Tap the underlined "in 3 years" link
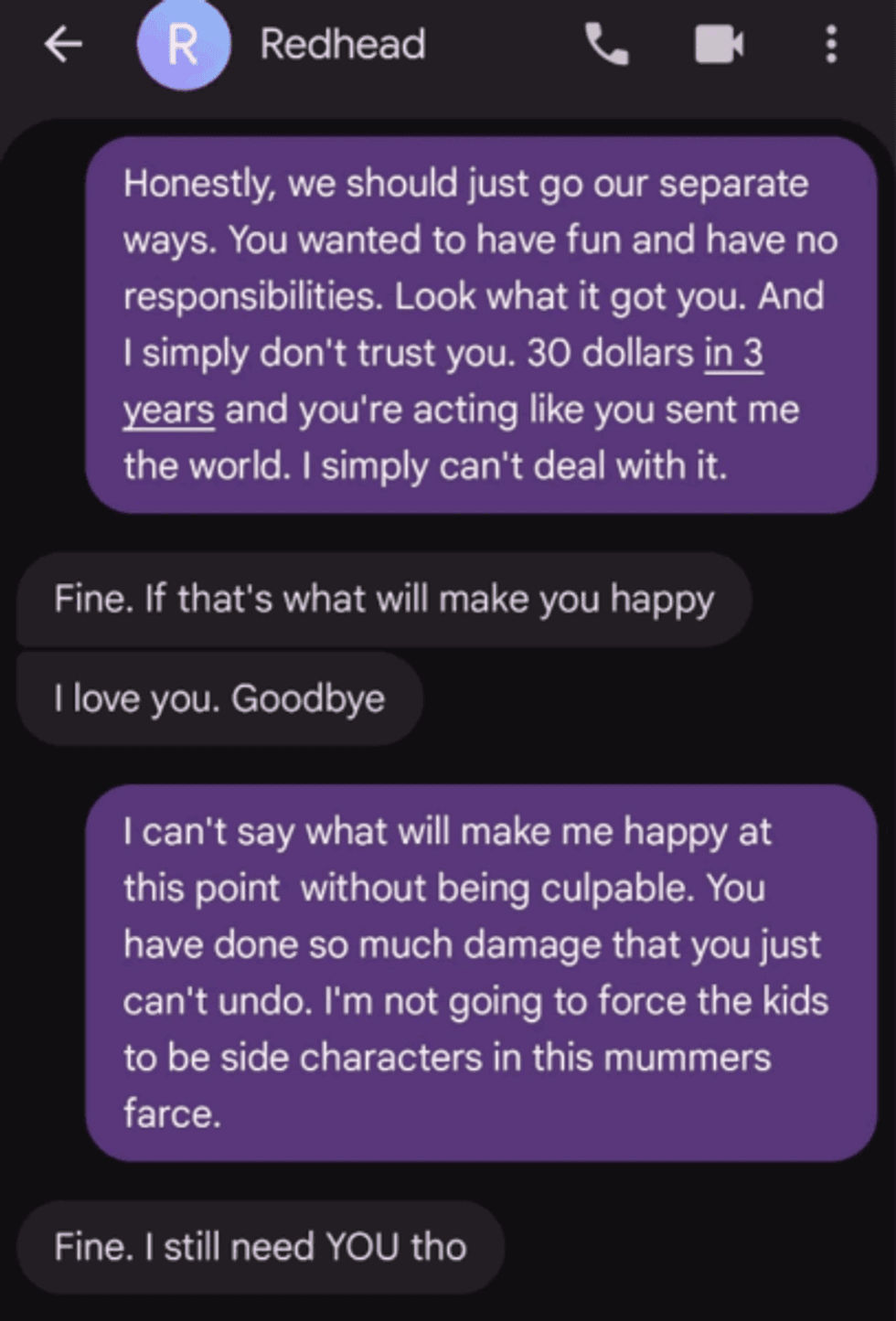 pyautogui.click(x=732, y=354)
